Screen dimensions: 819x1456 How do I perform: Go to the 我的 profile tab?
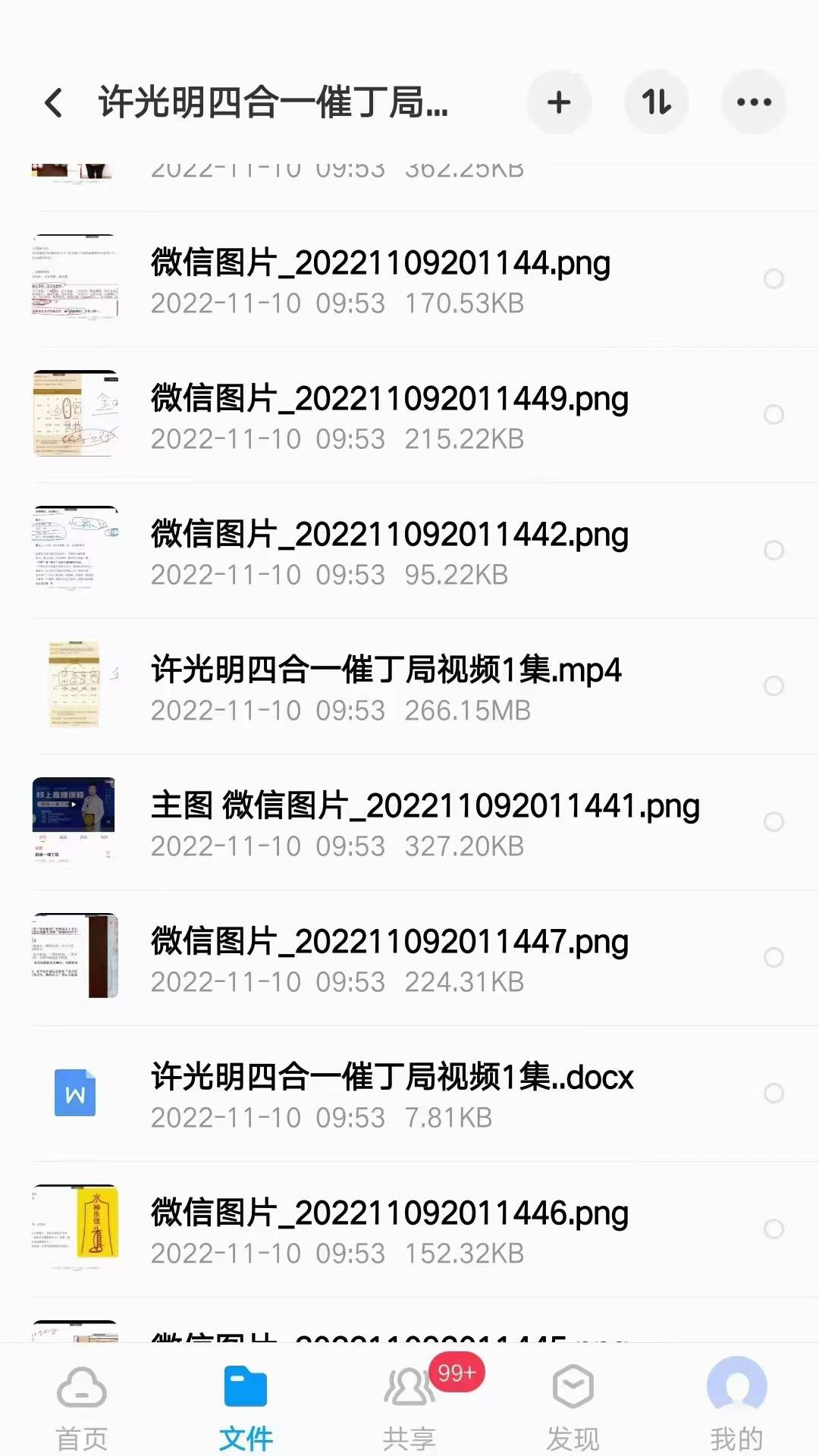pyautogui.click(x=736, y=1405)
